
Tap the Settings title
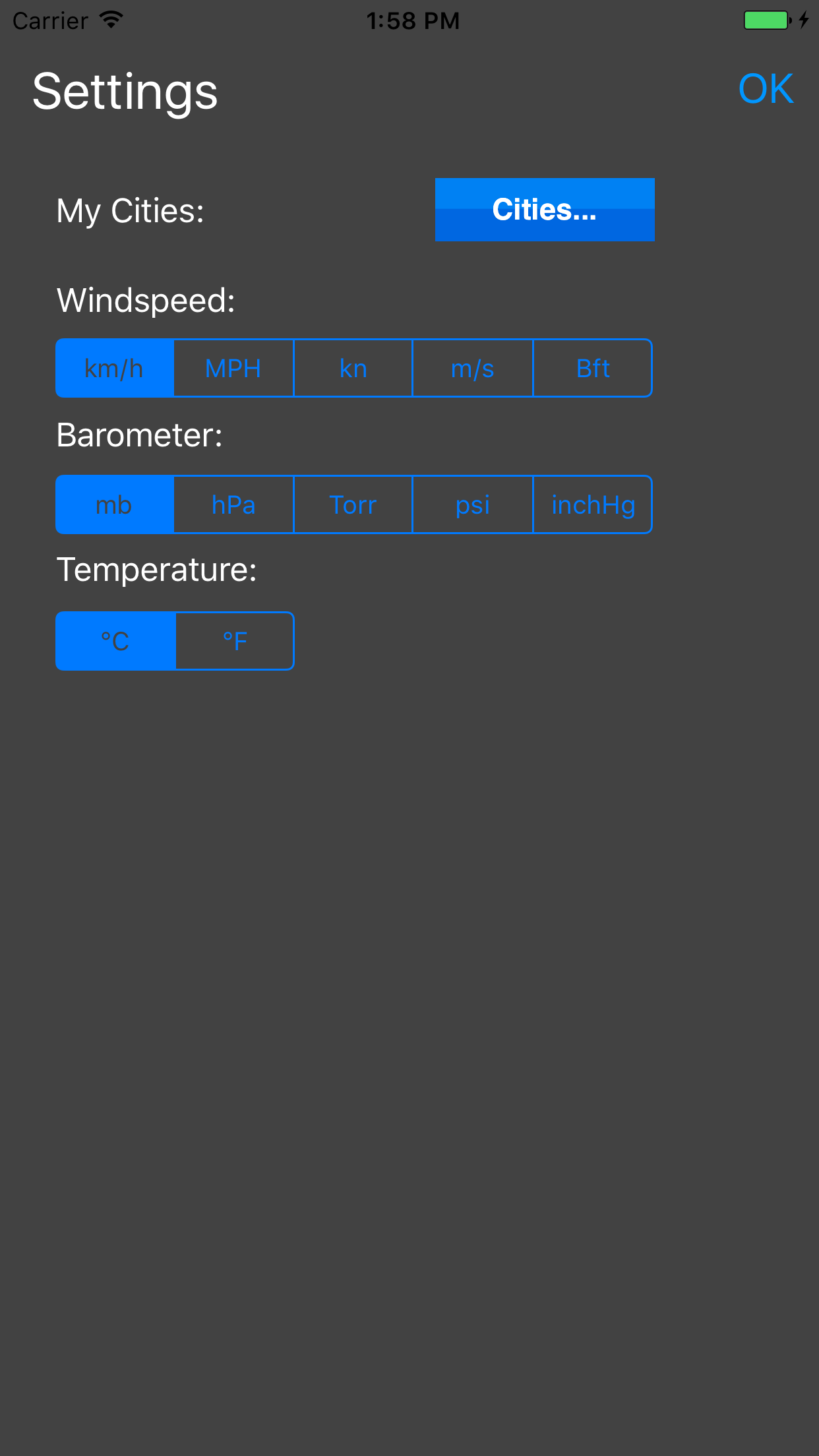(x=125, y=91)
